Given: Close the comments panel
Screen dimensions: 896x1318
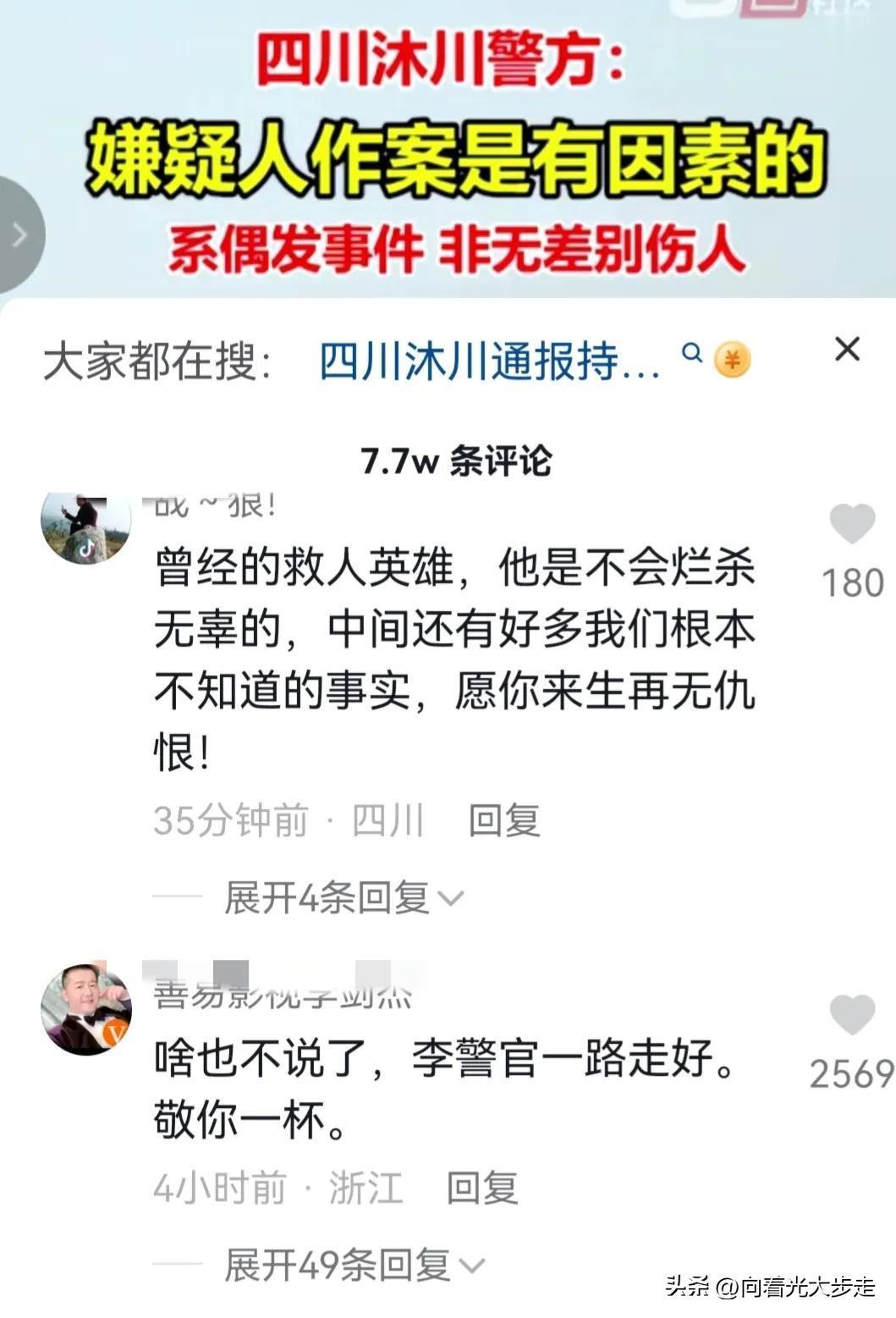Looking at the screenshot, I should (x=847, y=349).
